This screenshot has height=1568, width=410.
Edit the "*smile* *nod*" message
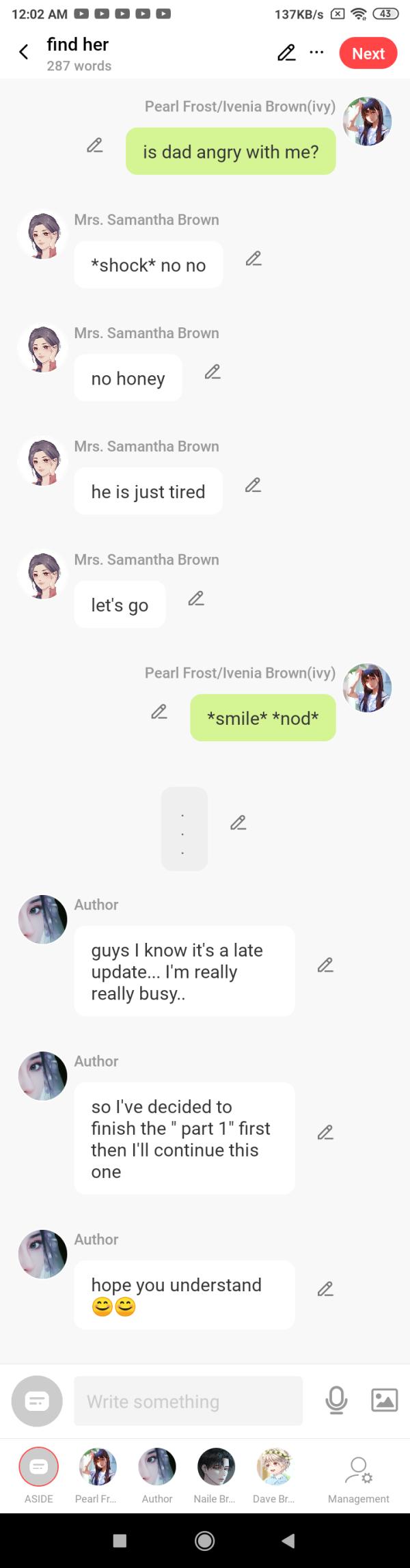click(x=159, y=712)
